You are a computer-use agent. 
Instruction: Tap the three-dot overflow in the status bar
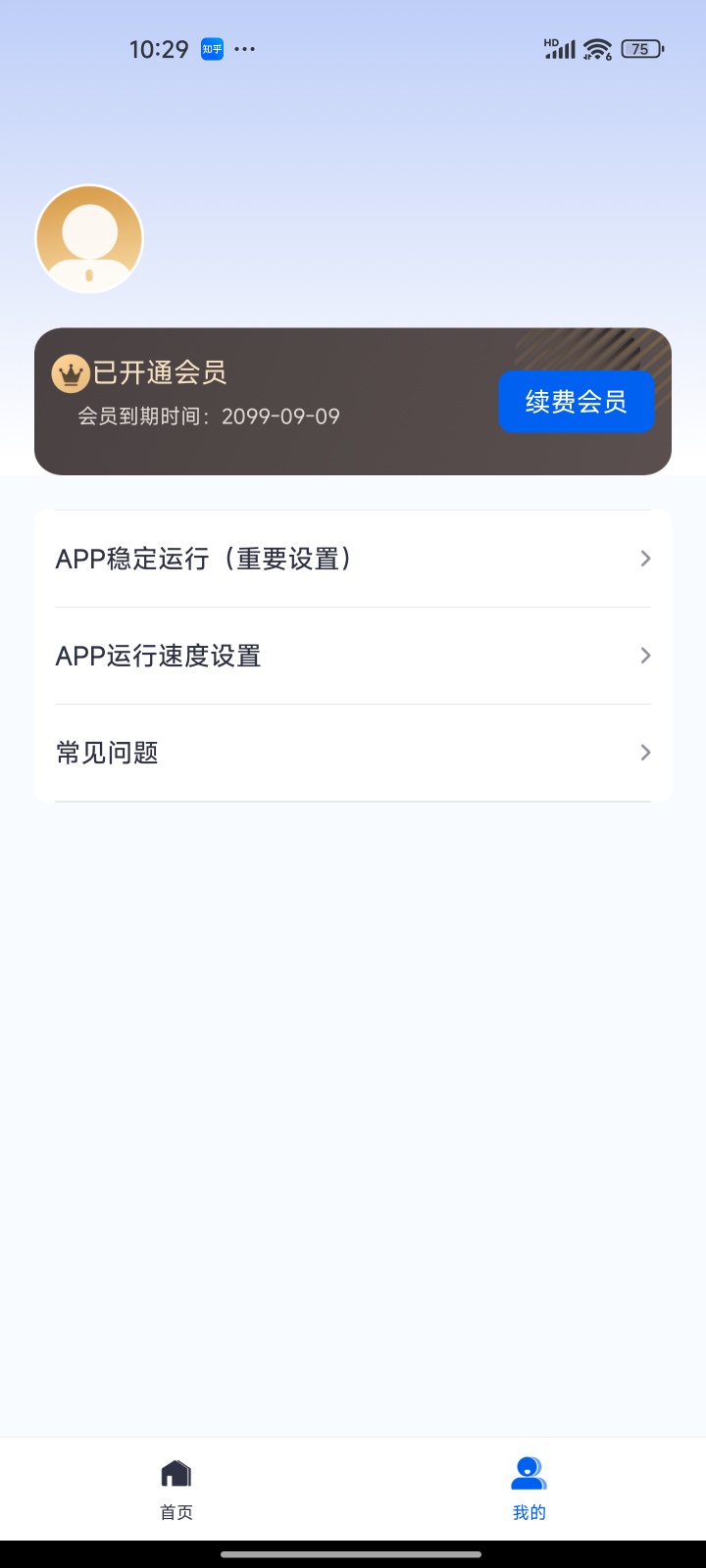coord(244,49)
